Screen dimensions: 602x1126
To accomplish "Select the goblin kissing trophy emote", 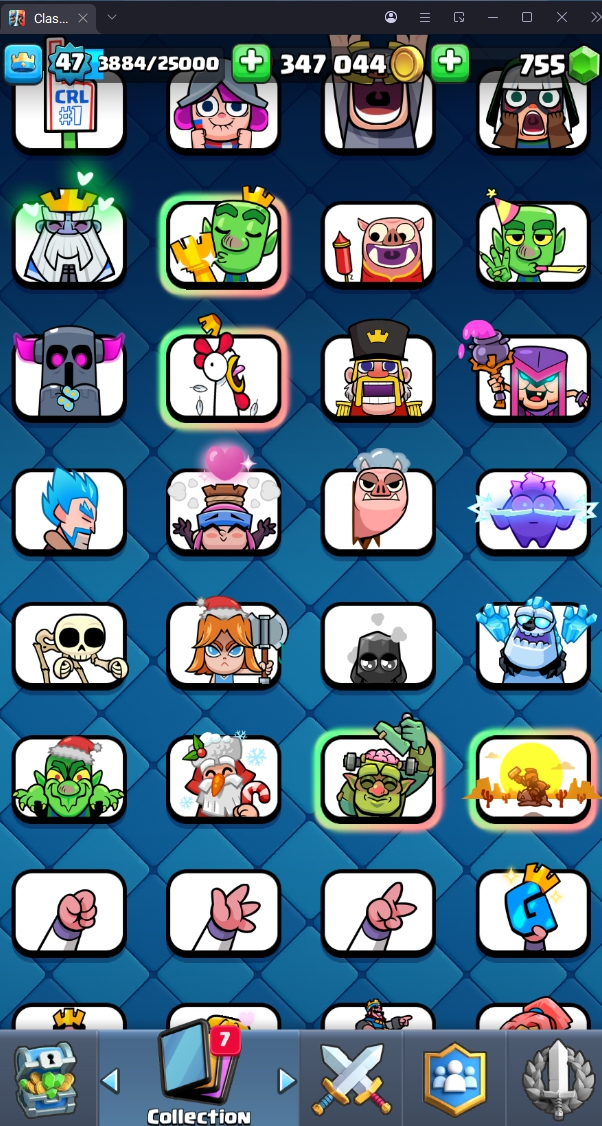I will (x=224, y=245).
